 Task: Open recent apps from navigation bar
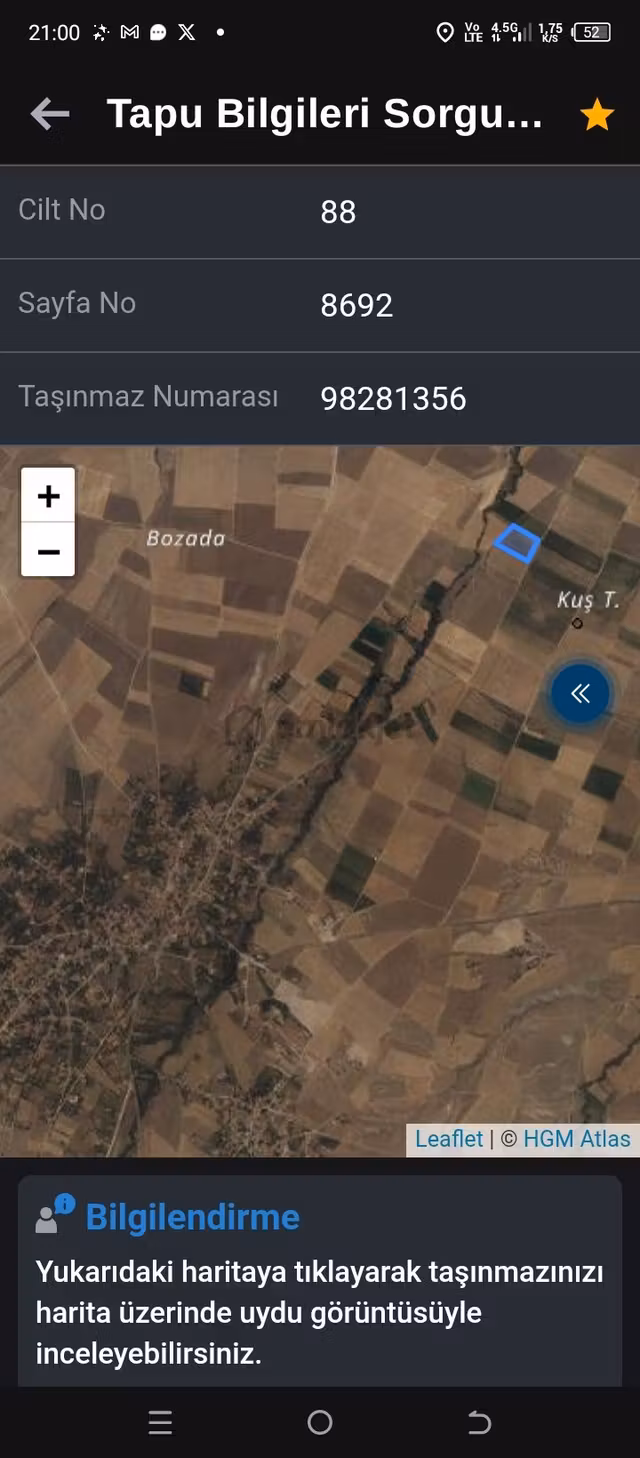[x=160, y=1422]
